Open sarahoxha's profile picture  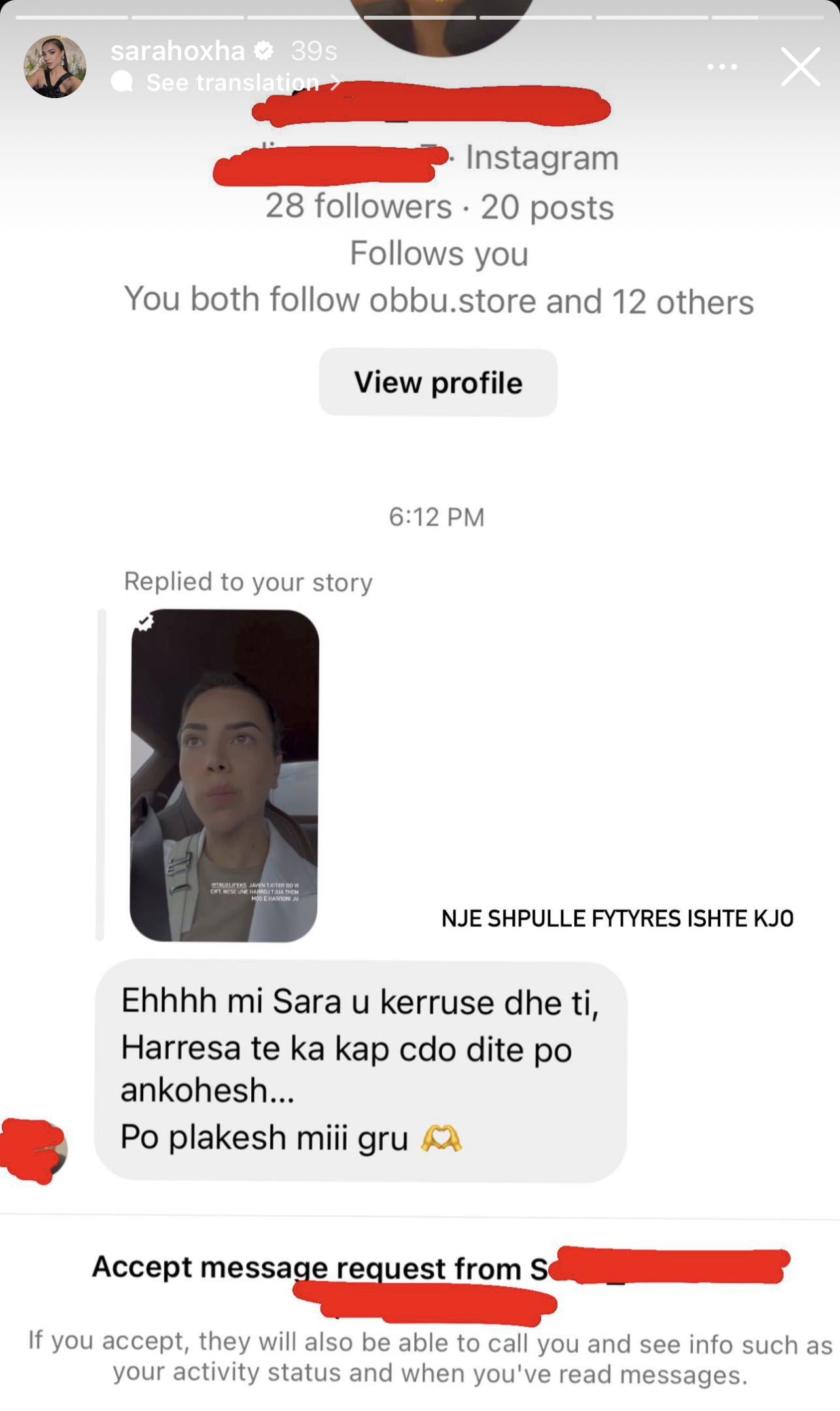click(x=55, y=67)
